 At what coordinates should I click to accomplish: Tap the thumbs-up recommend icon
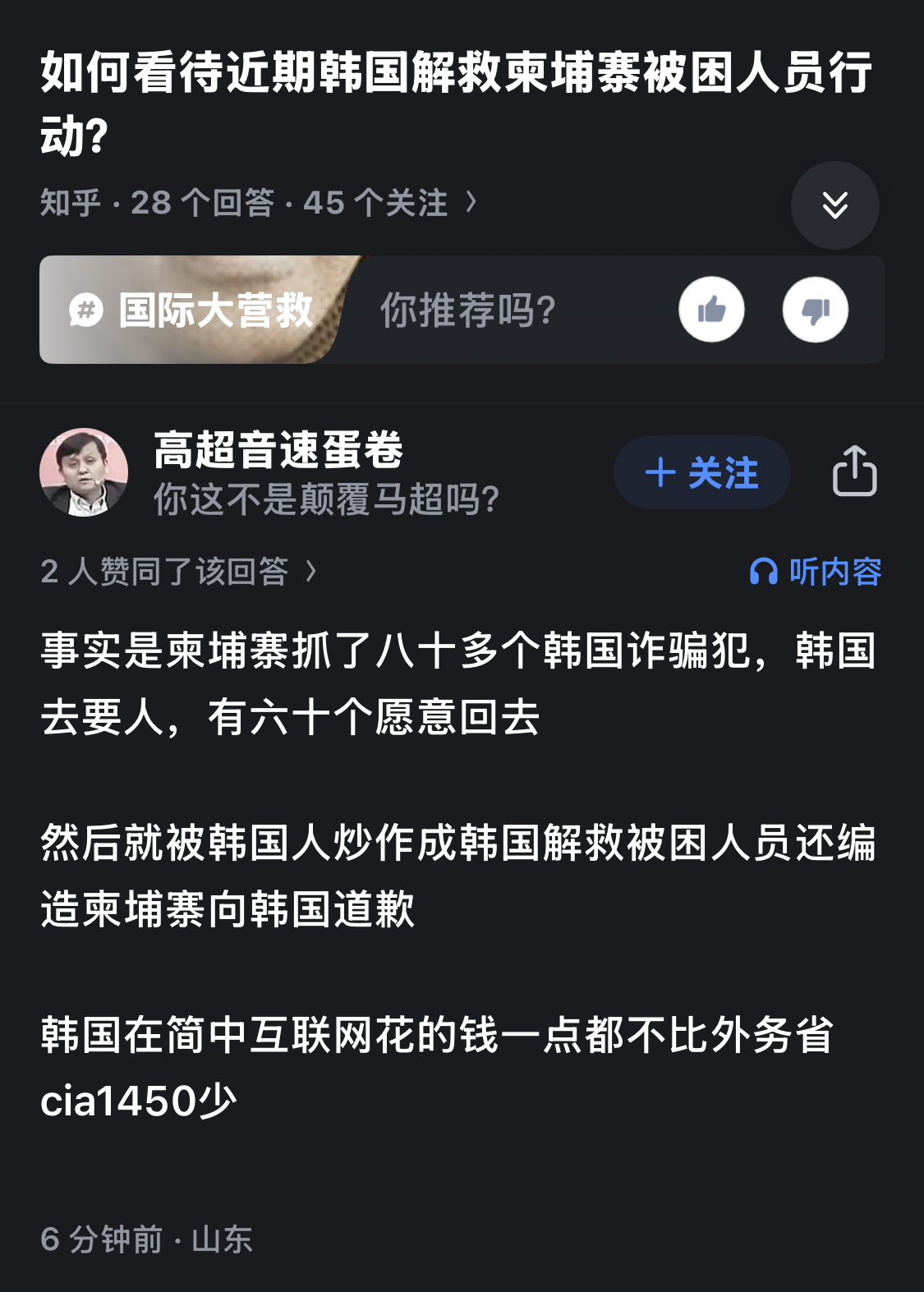tap(711, 310)
